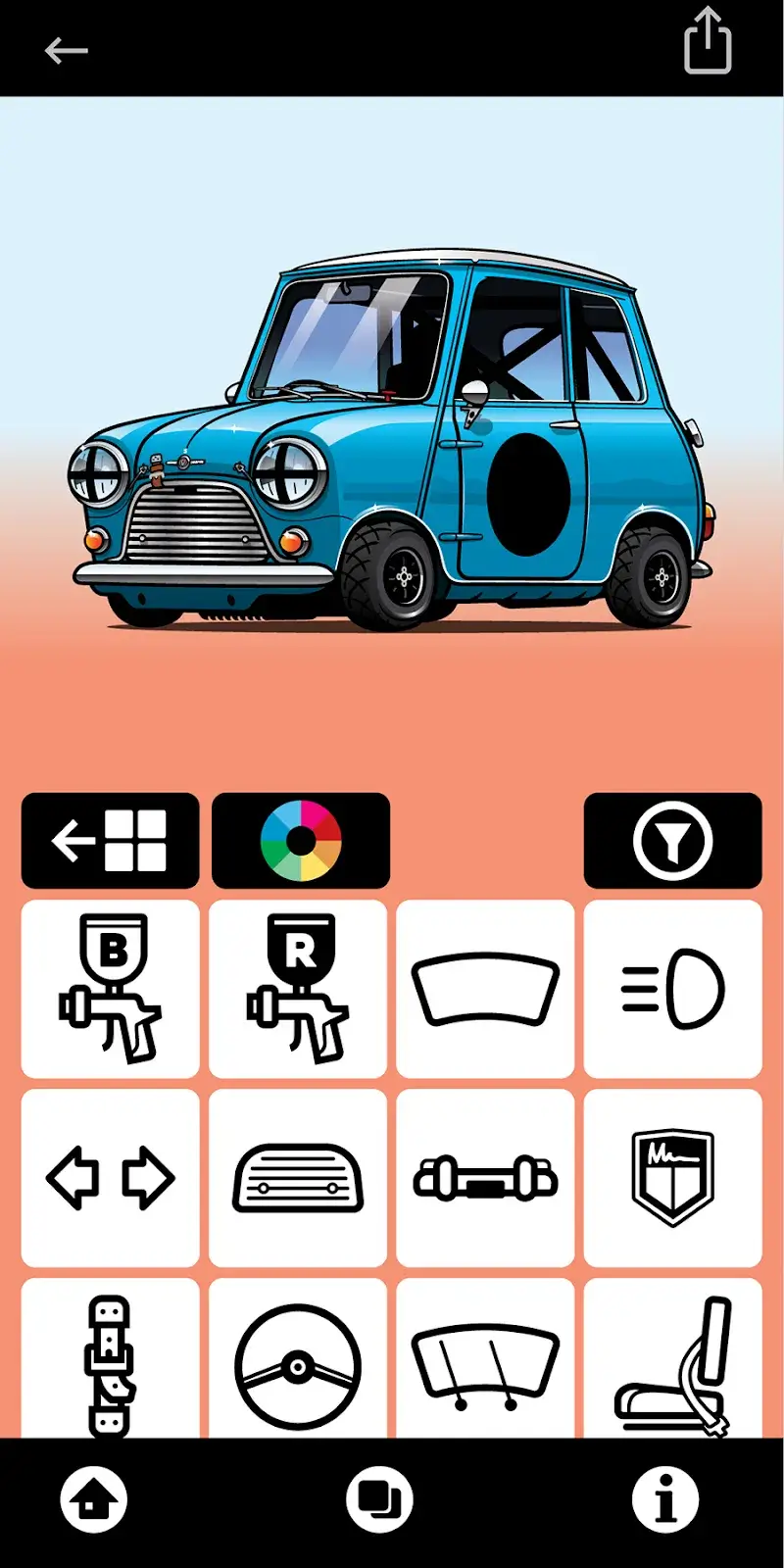
Task: Choose the car seat customization
Action: pyautogui.click(x=673, y=1357)
